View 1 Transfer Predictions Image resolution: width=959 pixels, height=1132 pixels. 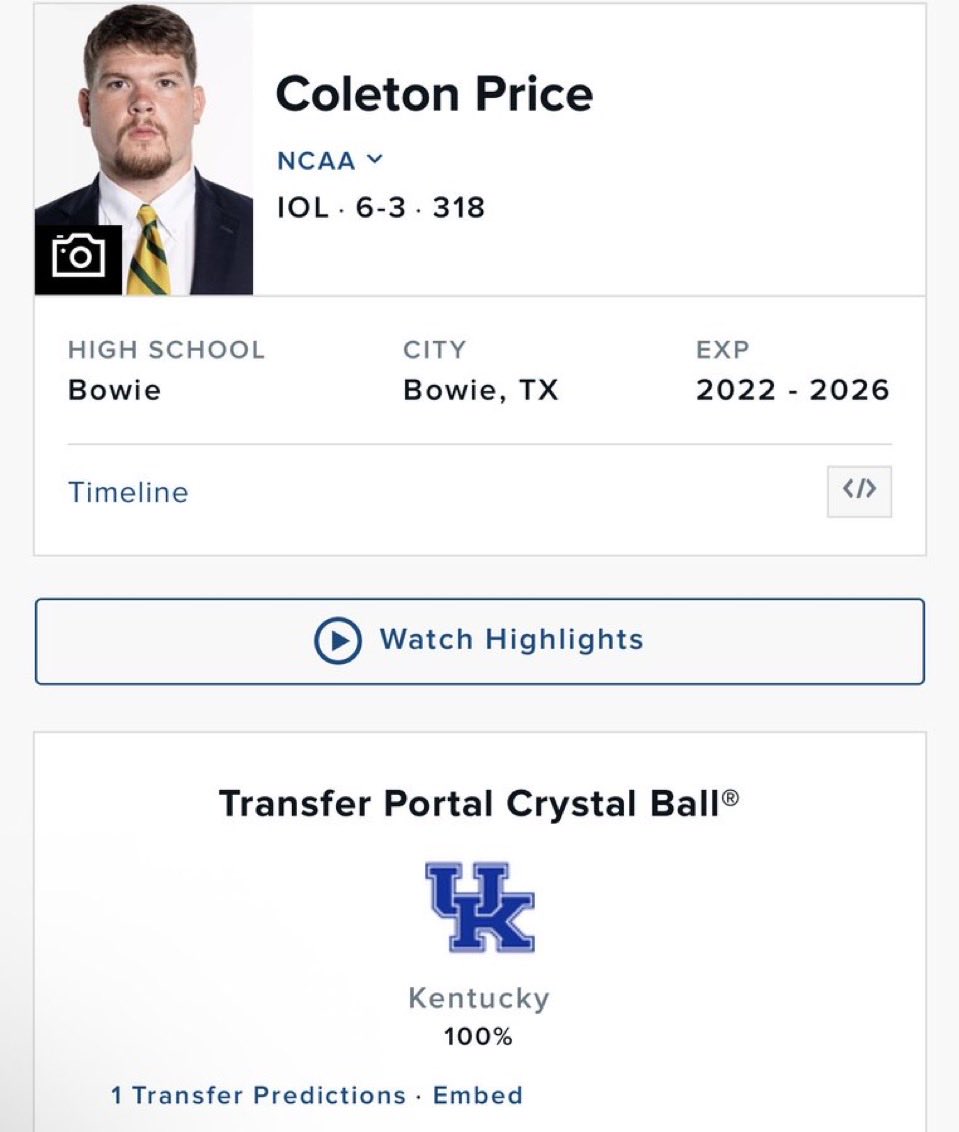[x=258, y=1094]
